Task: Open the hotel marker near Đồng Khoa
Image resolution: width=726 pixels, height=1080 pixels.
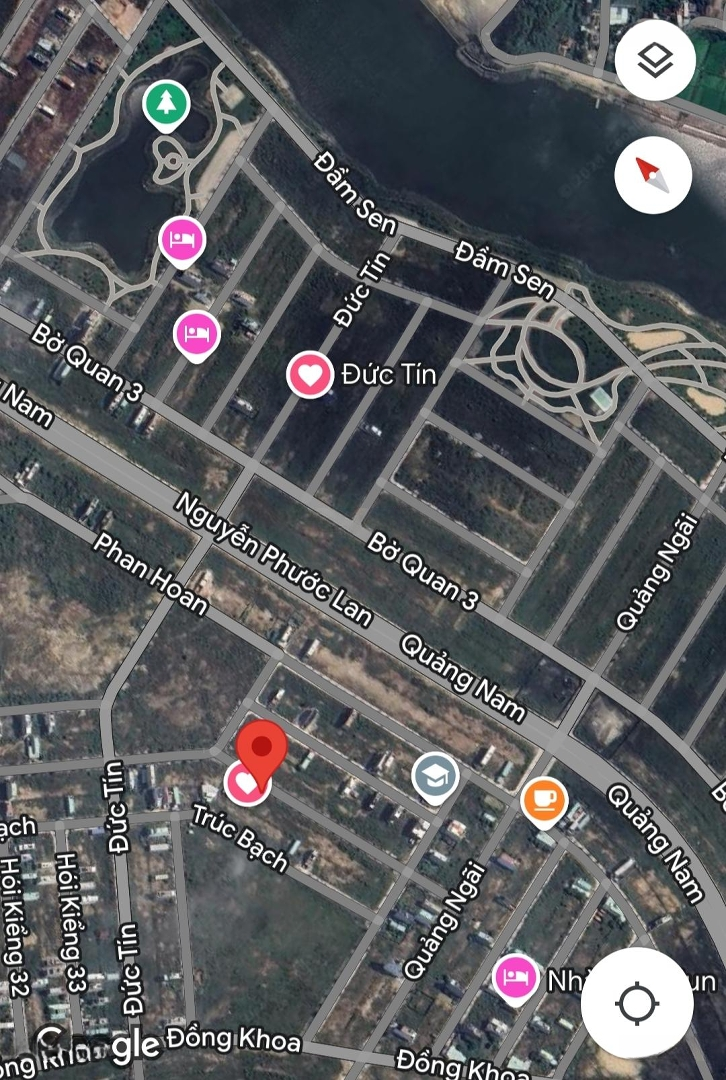Action: (515, 976)
